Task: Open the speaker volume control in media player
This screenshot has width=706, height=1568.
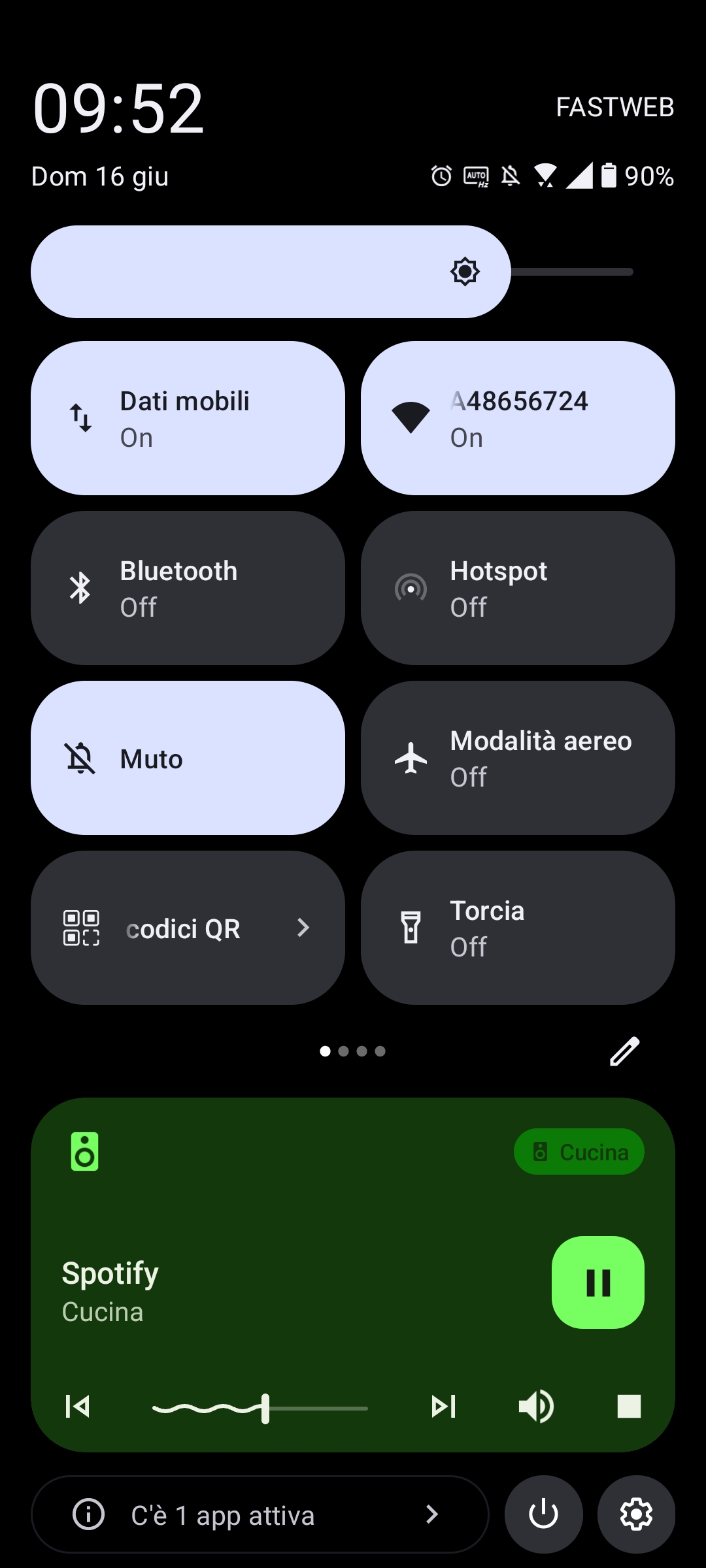Action: 536,1406
